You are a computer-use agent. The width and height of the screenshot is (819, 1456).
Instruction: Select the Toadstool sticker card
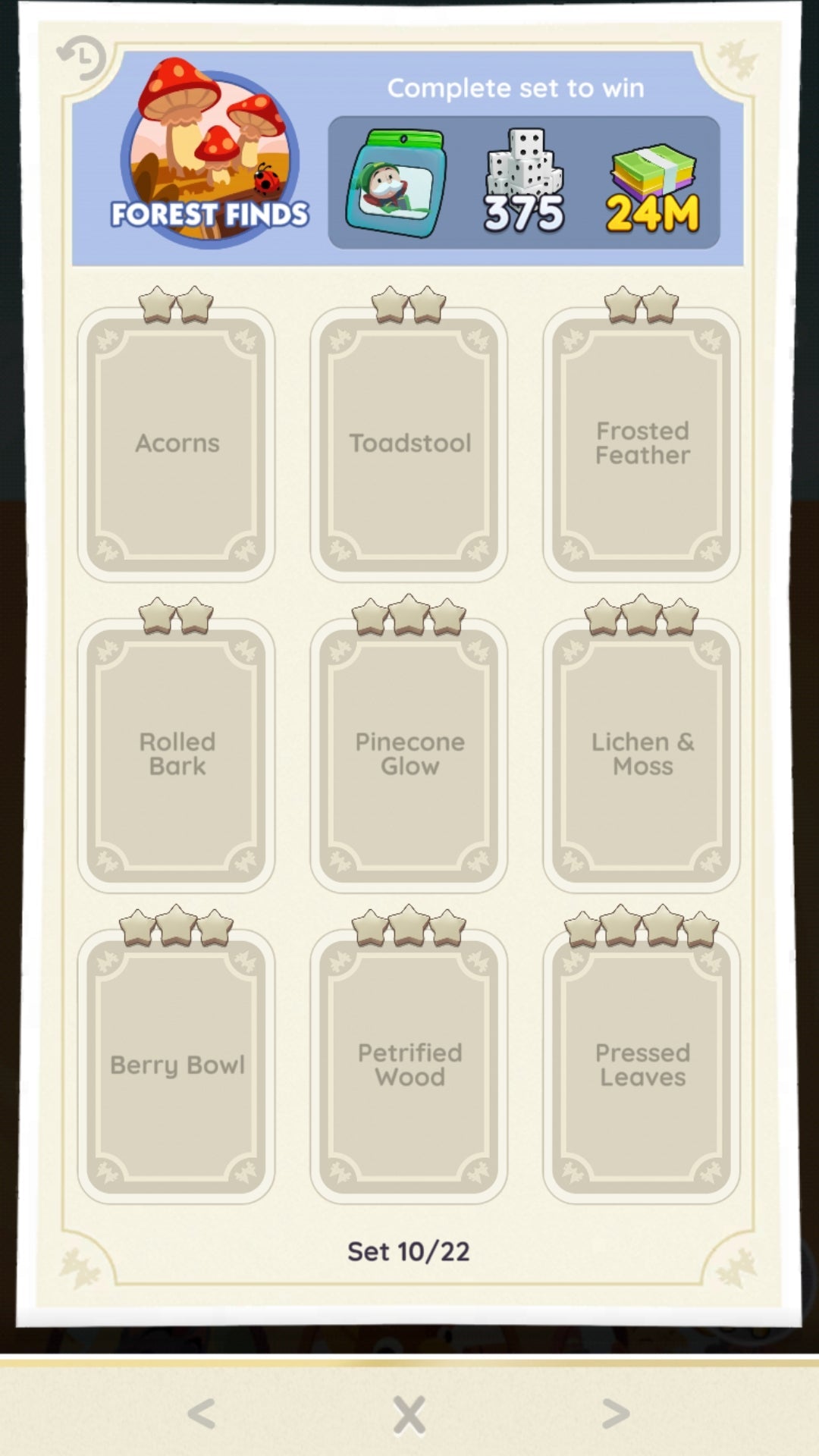pyautogui.click(x=409, y=444)
